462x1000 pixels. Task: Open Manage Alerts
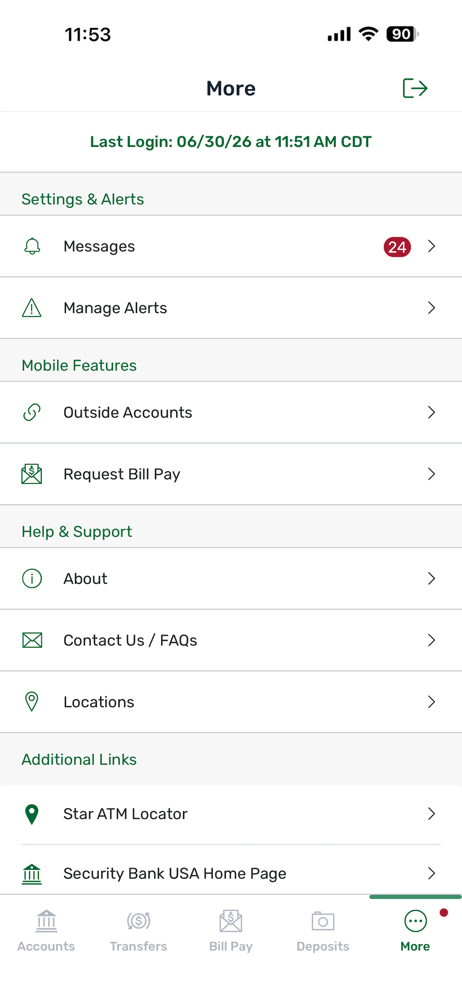click(x=231, y=308)
